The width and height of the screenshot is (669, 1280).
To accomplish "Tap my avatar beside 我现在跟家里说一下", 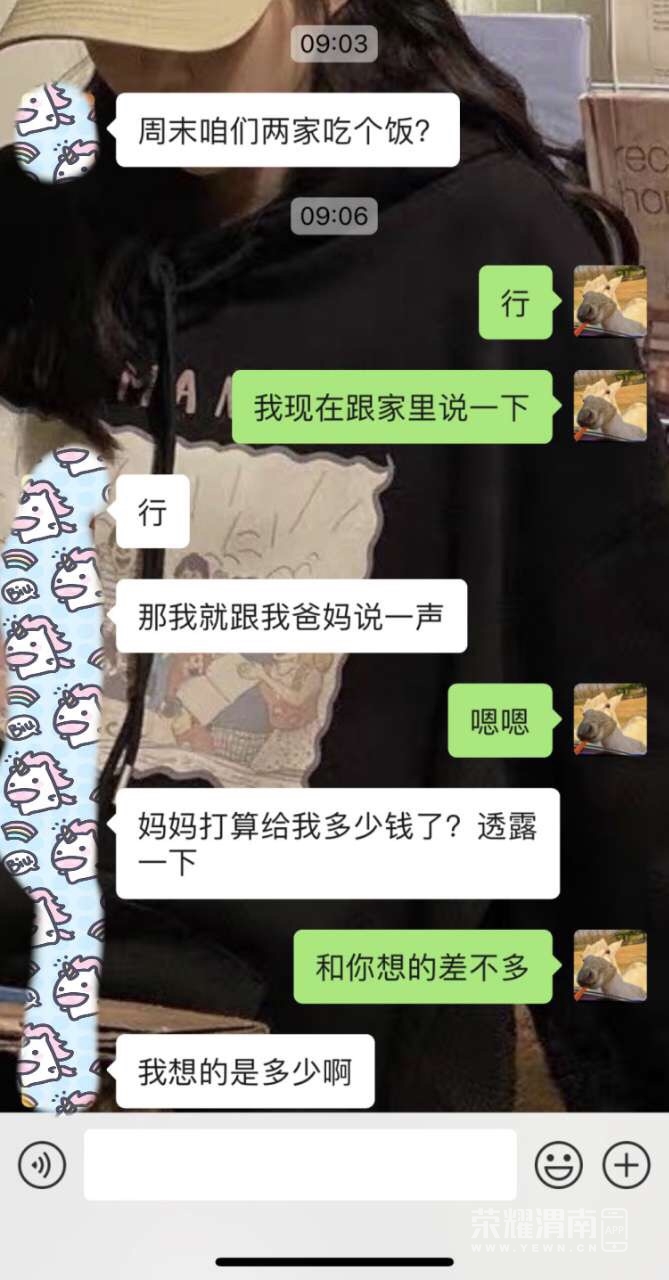I will (610, 406).
